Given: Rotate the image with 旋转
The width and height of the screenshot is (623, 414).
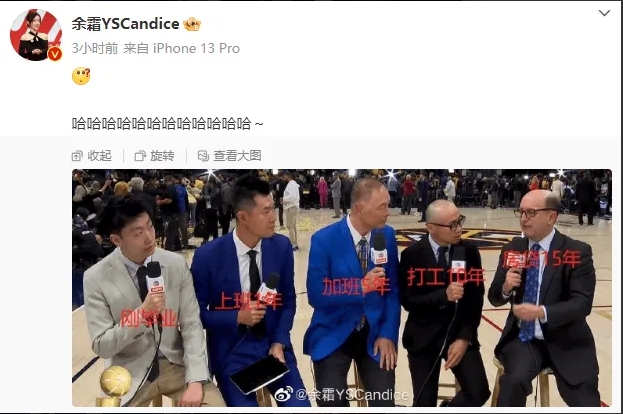Looking at the screenshot, I should [x=154, y=155].
